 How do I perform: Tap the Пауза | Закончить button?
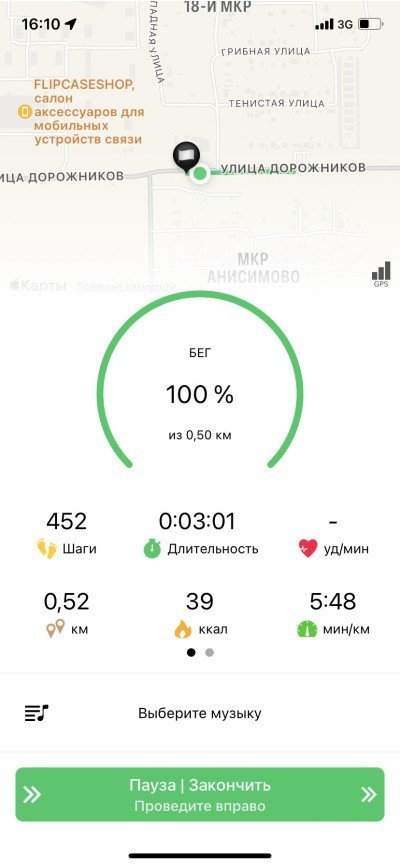click(200, 794)
